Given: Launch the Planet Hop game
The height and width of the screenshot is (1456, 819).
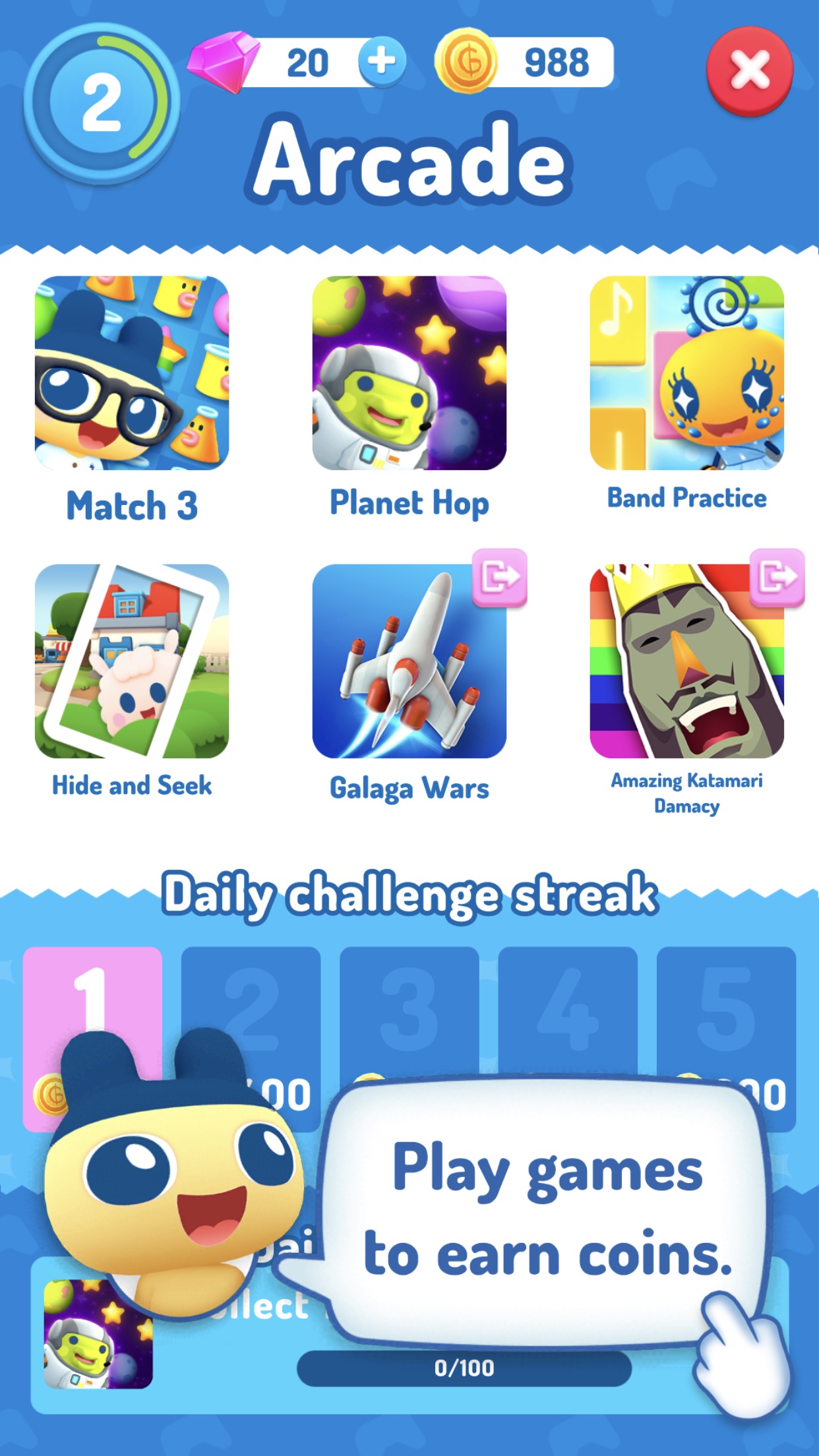Looking at the screenshot, I should pyautogui.click(x=409, y=373).
